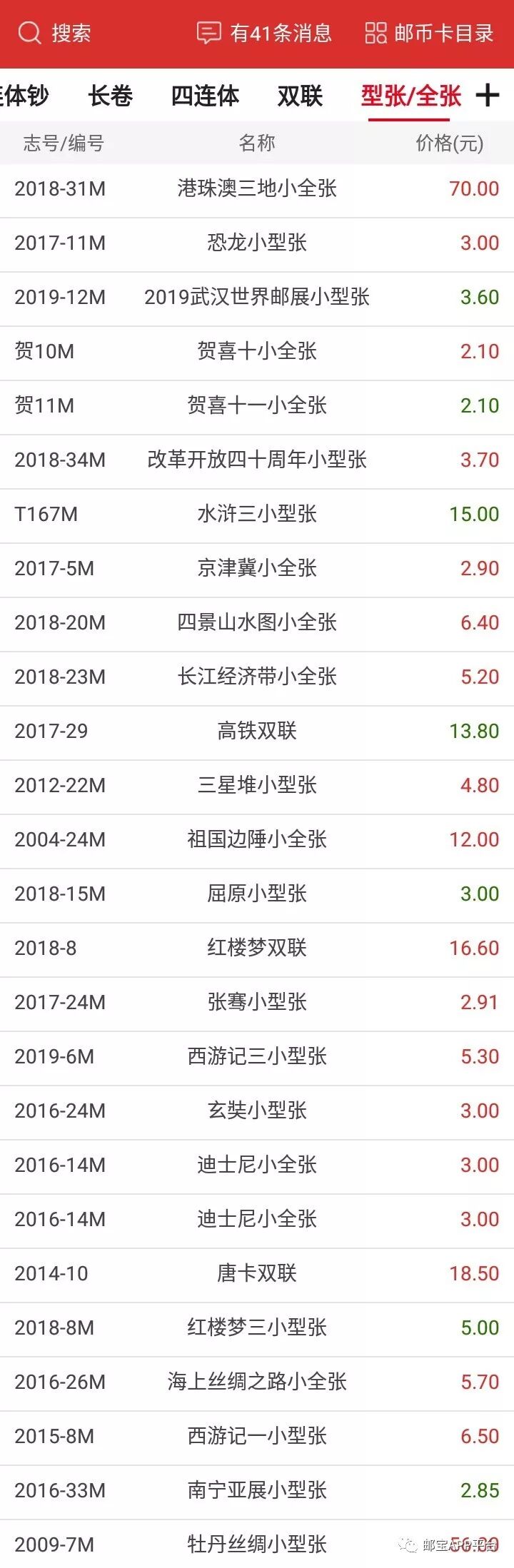Open 恐龙小型张 listing
Viewport: 514px width, 1568px height.
pos(257,243)
